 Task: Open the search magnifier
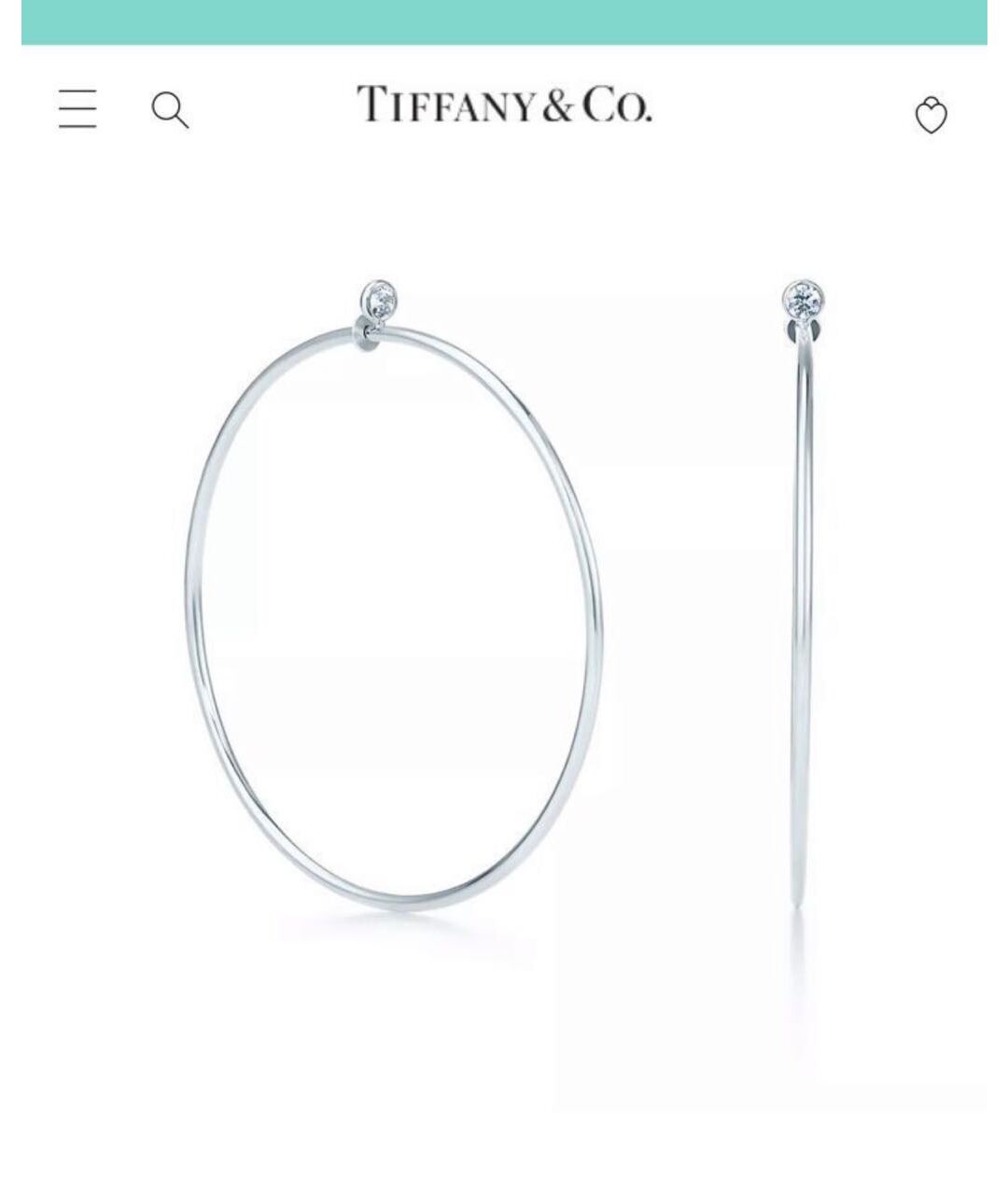pos(170,110)
